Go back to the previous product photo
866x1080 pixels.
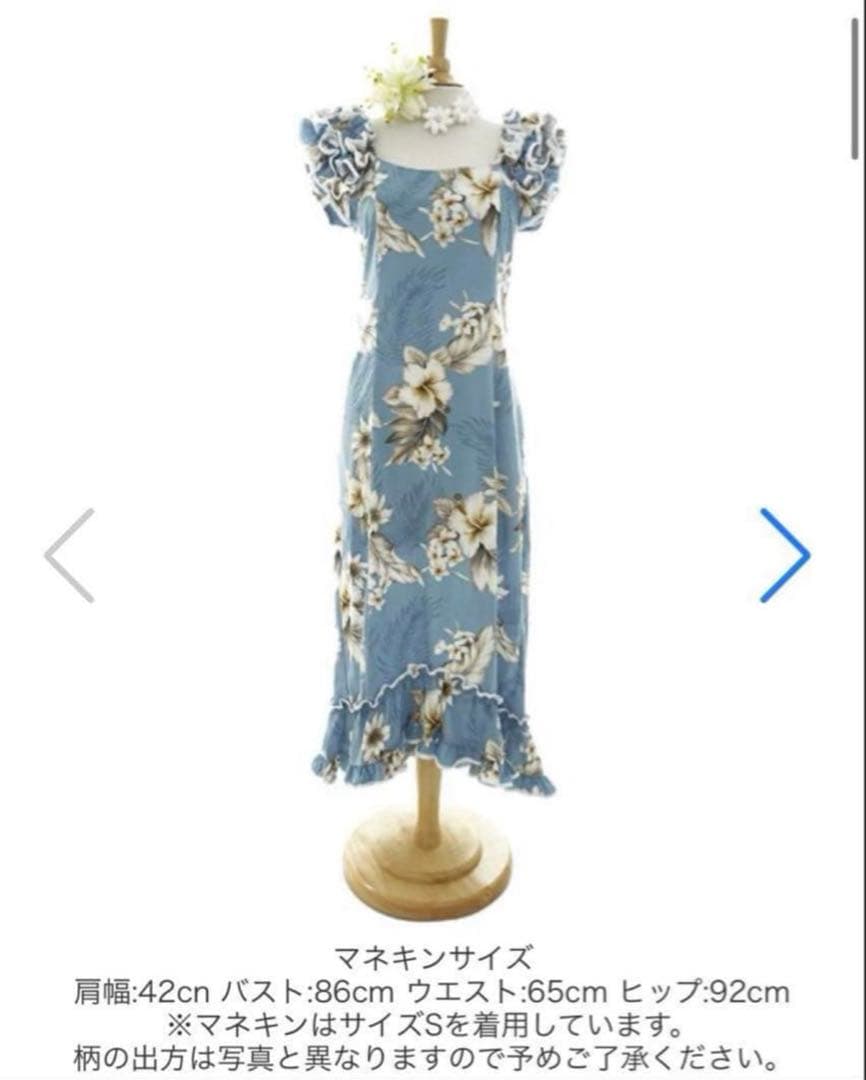point(70,555)
